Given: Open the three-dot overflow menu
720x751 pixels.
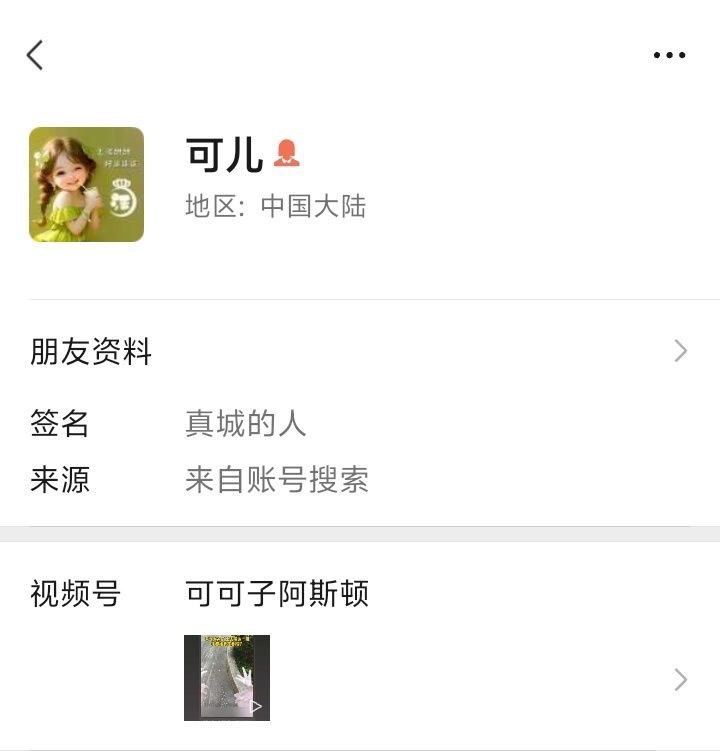Looking at the screenshot, I should [x=668, y=55].
